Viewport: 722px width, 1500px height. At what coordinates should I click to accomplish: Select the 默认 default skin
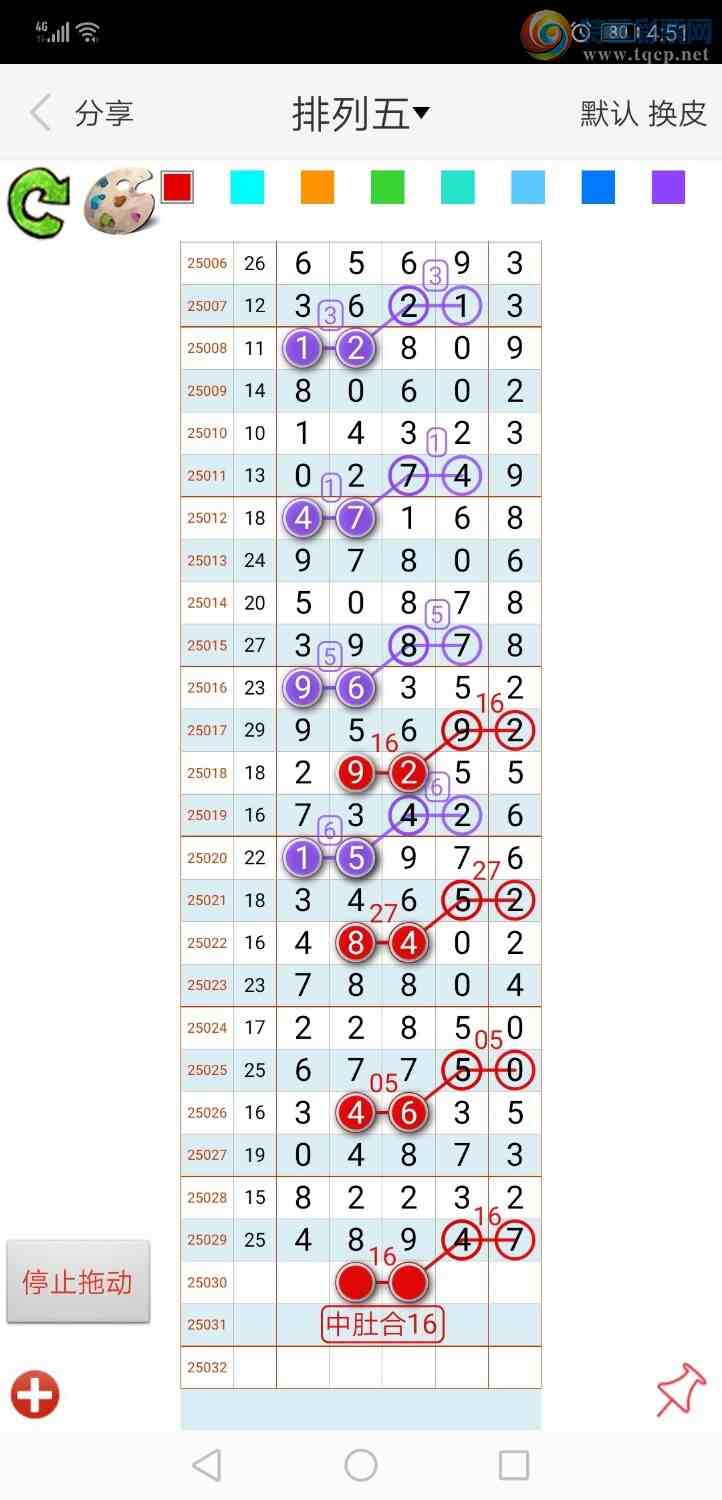(x=609, y=113)
